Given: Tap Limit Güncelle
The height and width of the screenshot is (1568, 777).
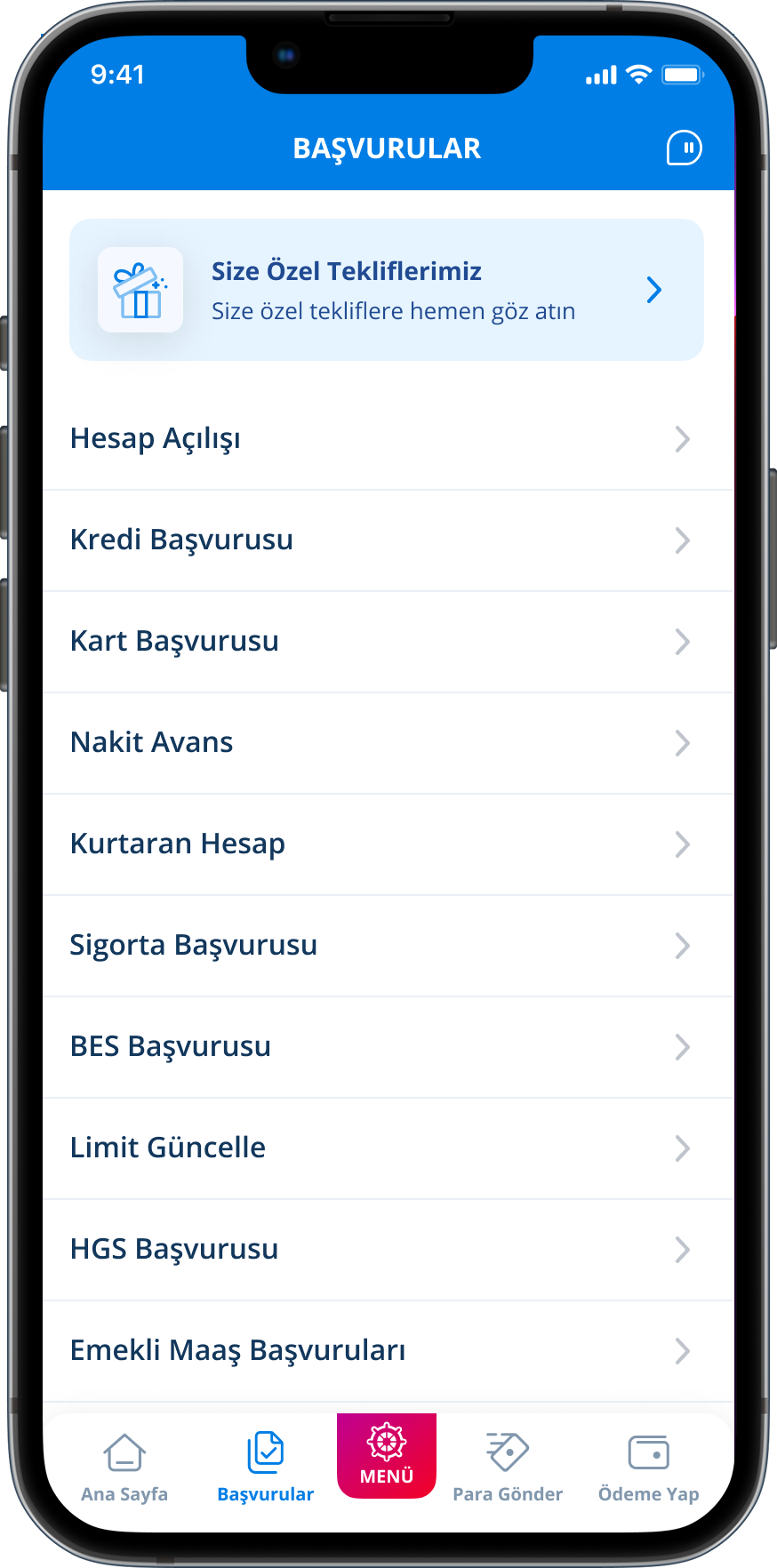Looking at the screenshot, I should tap(387, 1148).
